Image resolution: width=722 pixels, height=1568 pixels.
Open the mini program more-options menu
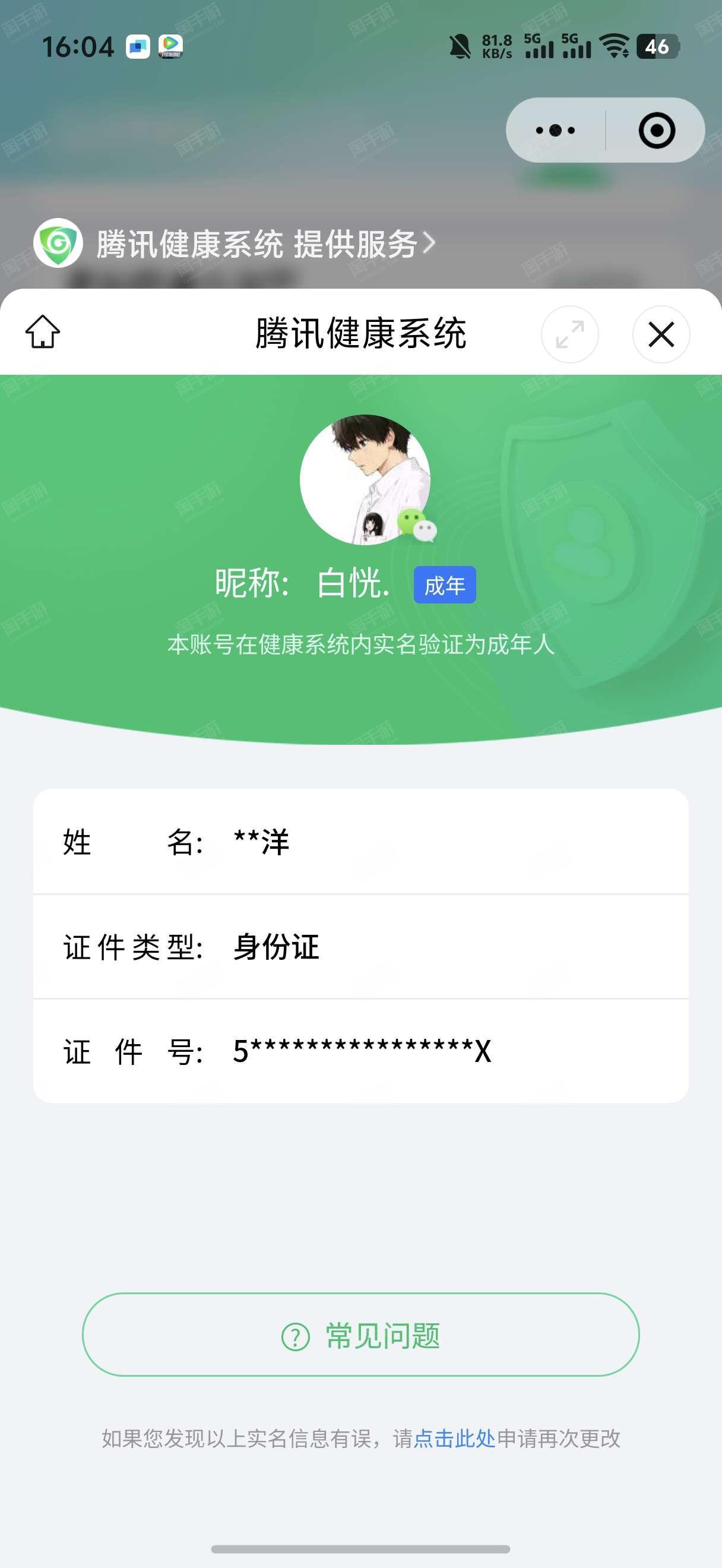click(x=555, y=130)
